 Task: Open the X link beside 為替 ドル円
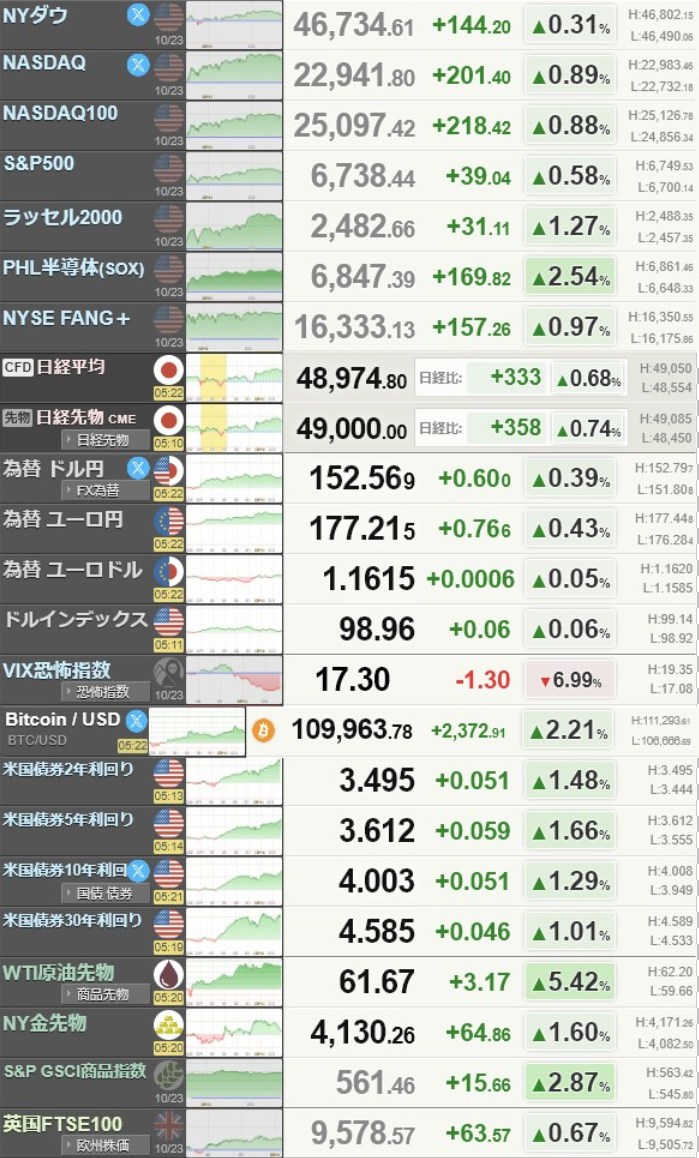[138, 468]
